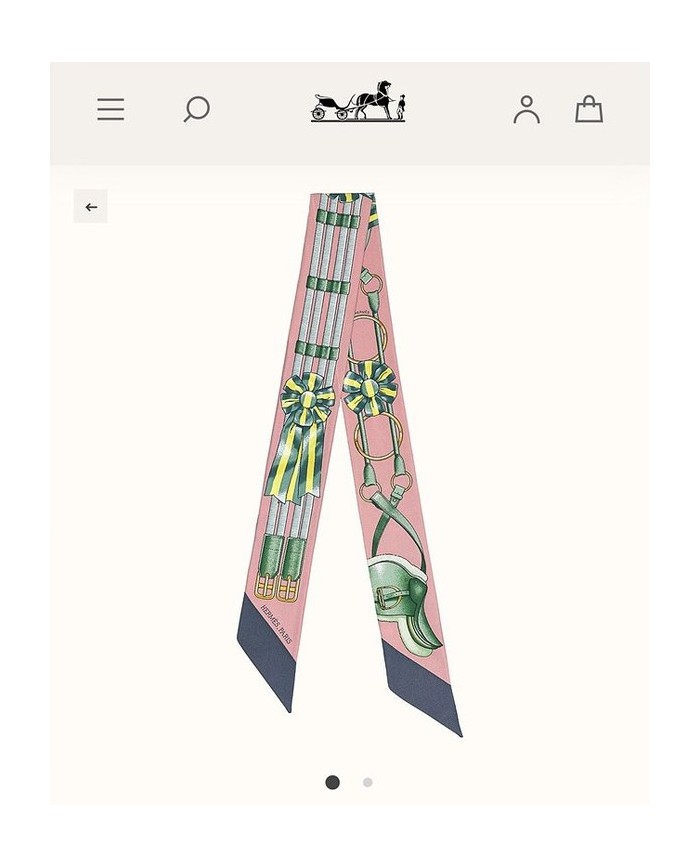The image size is (700, 867).
Task: Go to the Hermès home logo
Action: coord(358,102)
